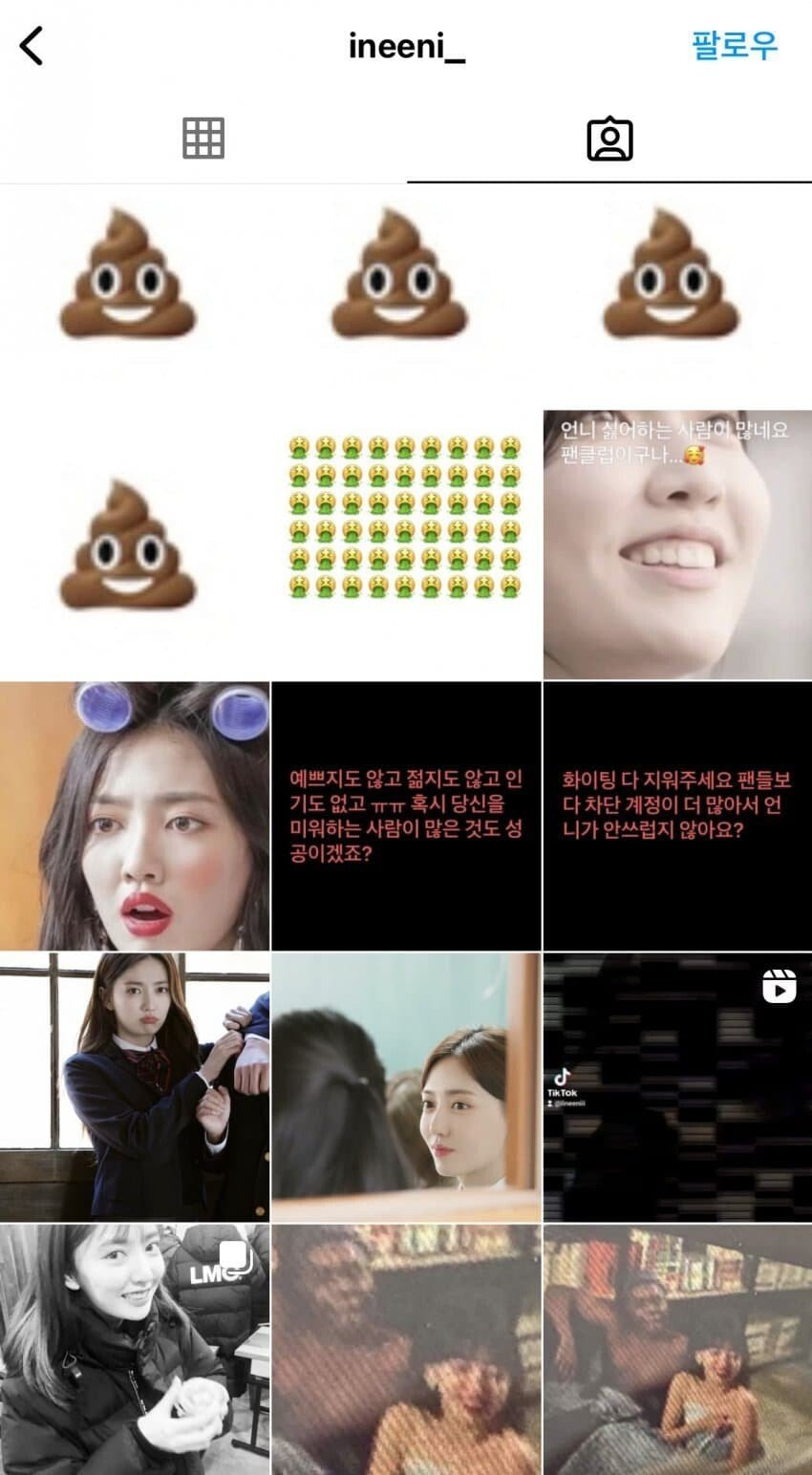
Task: Follow ineeni_ with the 팔로우 button
Action: pyautogui.click(x=735, y=45)
